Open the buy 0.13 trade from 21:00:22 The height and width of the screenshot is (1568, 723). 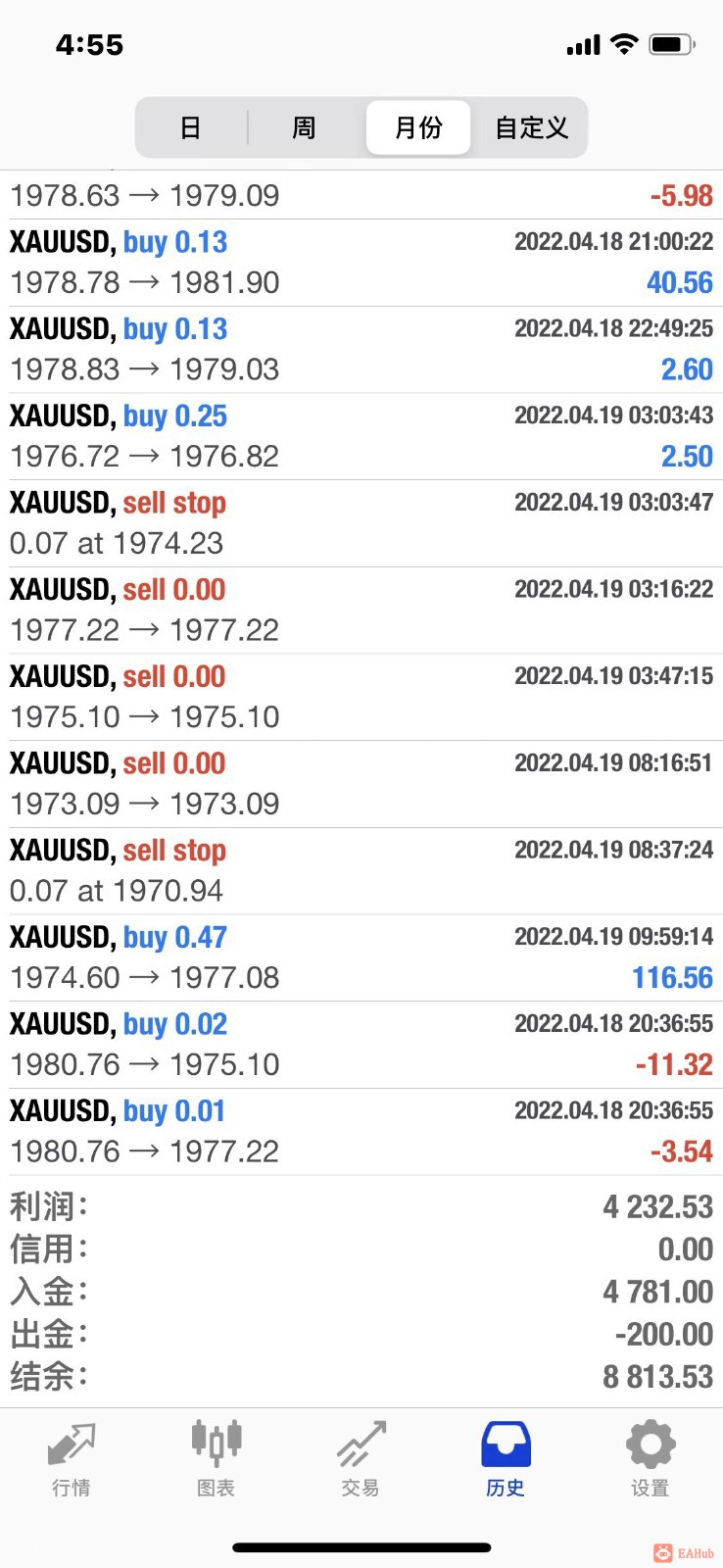click(x=361, y=263)
